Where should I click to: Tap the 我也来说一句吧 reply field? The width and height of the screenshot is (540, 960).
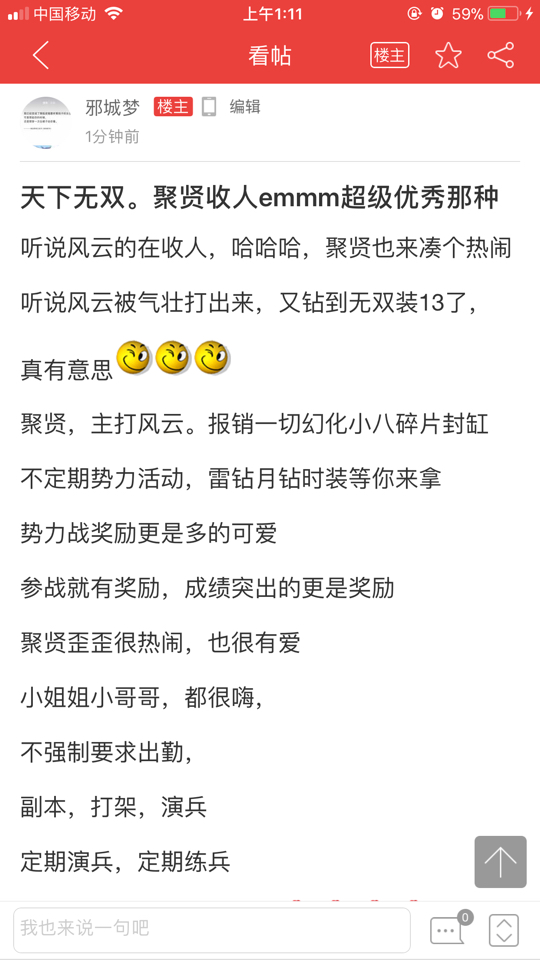click(x=212, y=930)
